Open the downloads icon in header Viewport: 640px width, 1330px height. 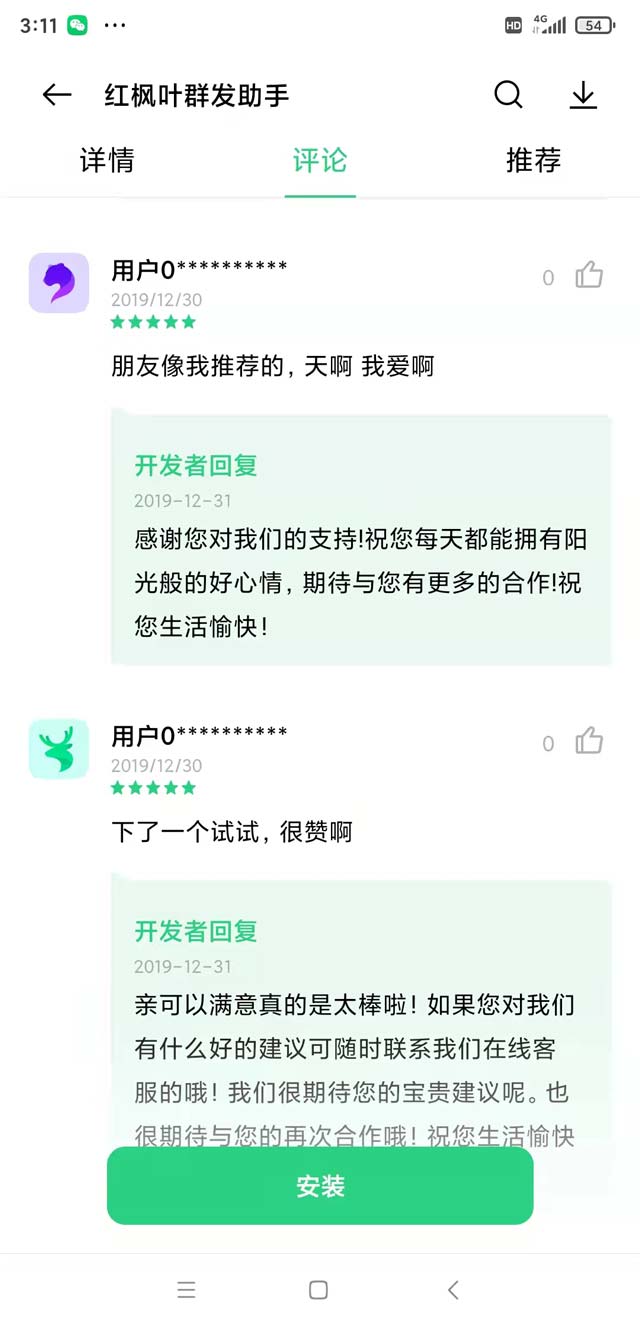click(582, 95)
